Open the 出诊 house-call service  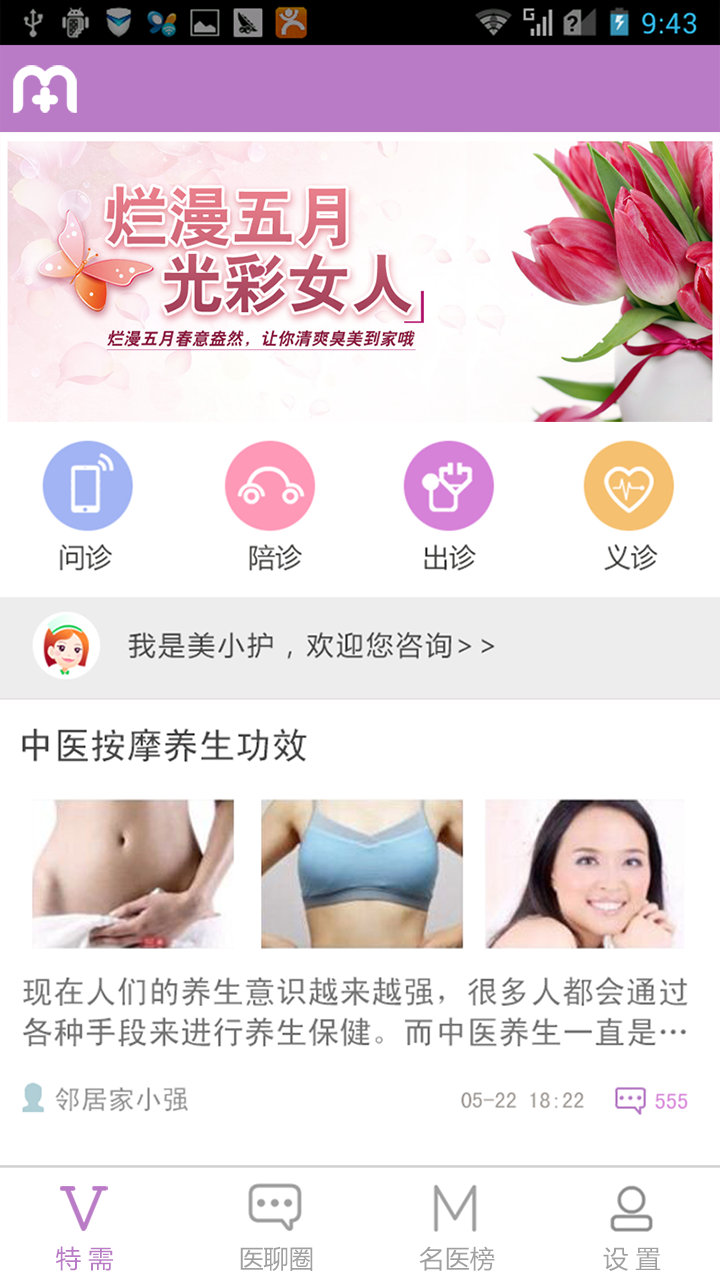pos(449,507)
